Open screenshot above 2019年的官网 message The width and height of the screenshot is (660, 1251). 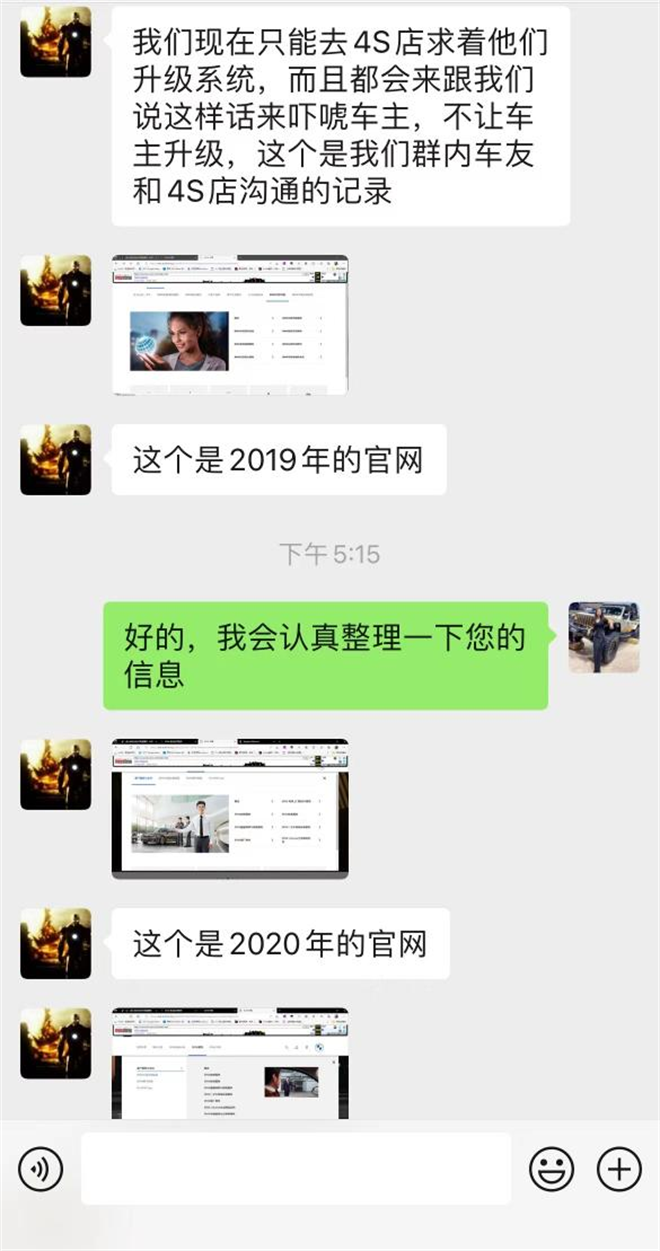pyautogui.click(x=230, y=325)
